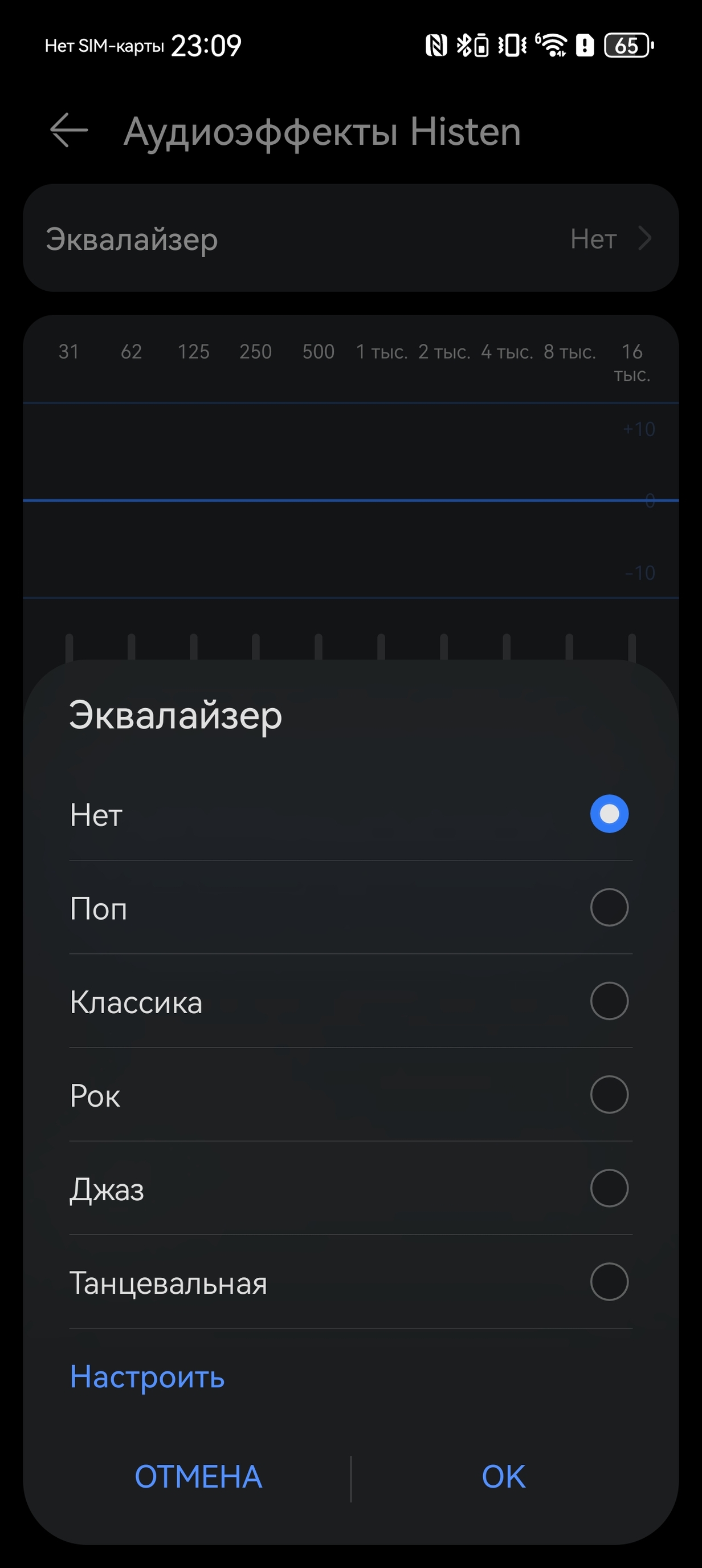702x1568 pixels.
Task: Confirm selection with OK
Action: pyautogui.click(x=504, y=1477)
